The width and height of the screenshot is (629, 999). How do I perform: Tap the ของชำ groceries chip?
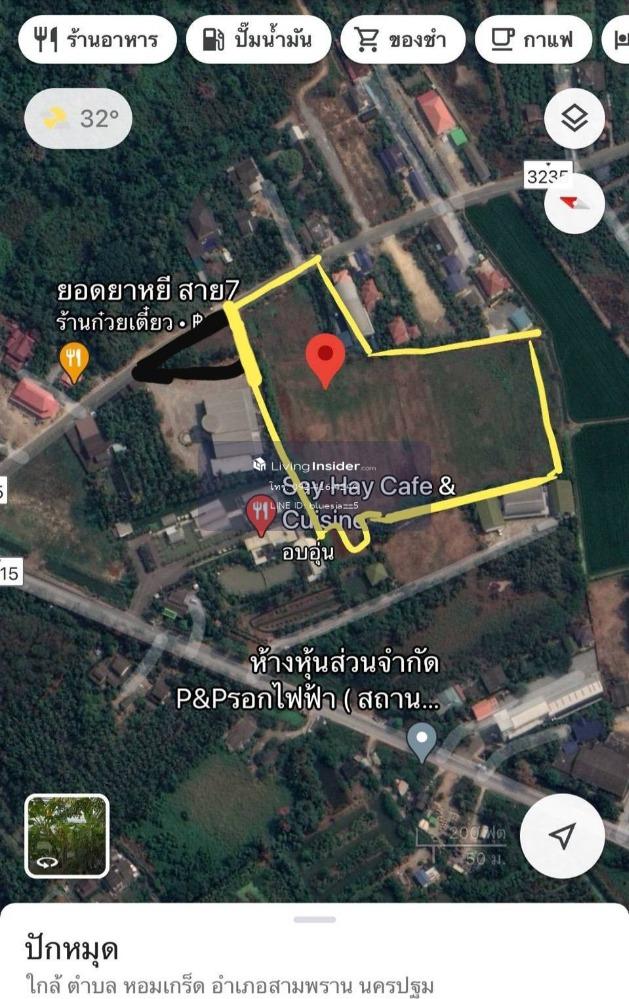402,40
